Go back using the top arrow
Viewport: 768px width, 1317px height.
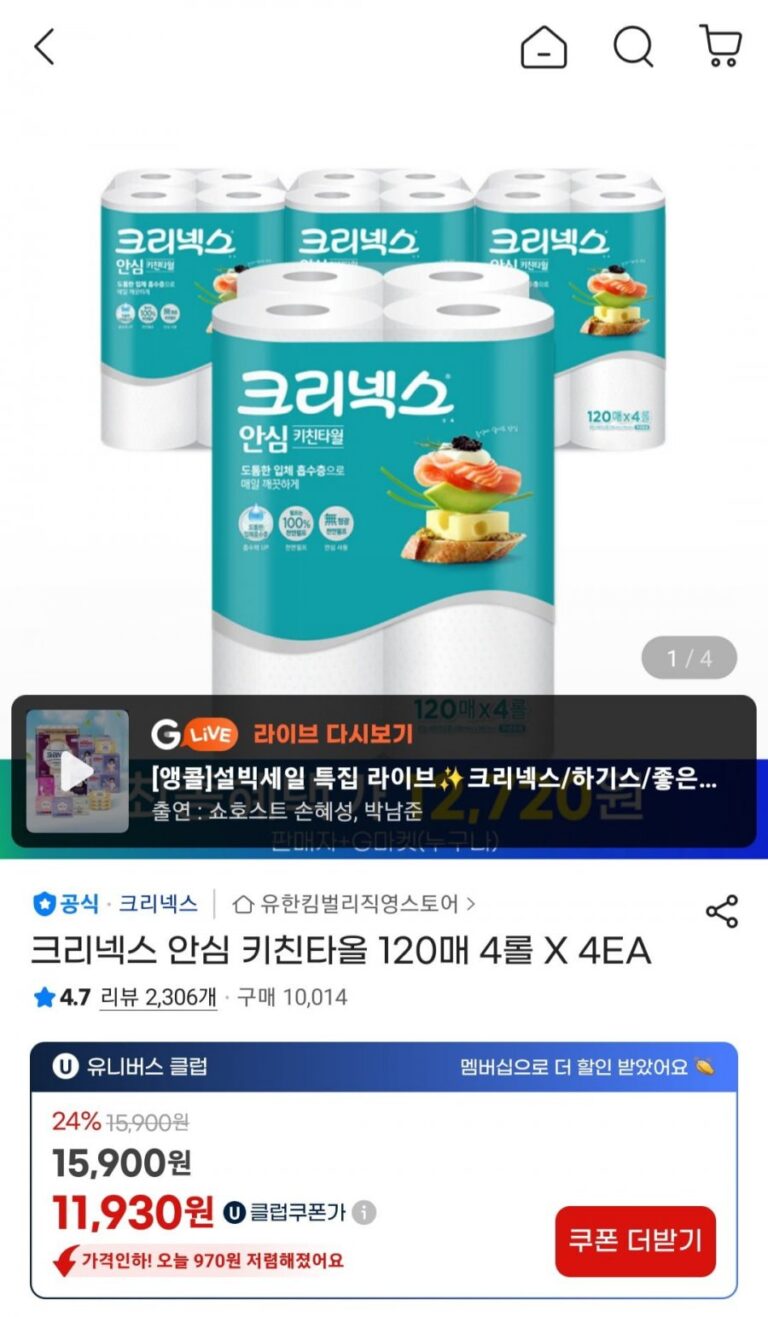click(44, 47)
